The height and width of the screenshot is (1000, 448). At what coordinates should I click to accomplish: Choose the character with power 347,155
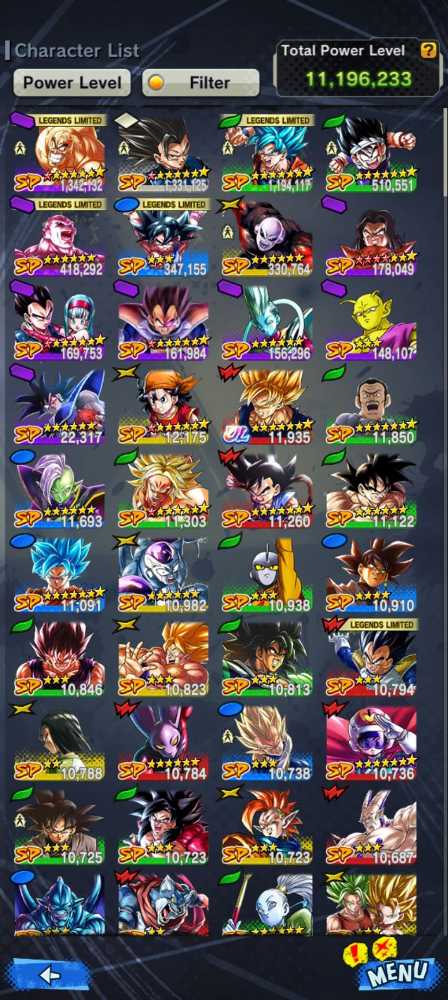click(163, 237)
